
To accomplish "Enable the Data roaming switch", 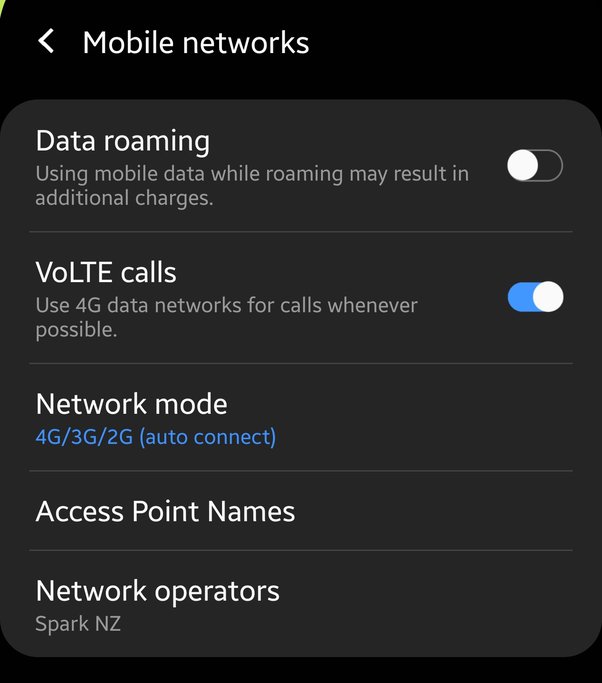I will (534, 166).
